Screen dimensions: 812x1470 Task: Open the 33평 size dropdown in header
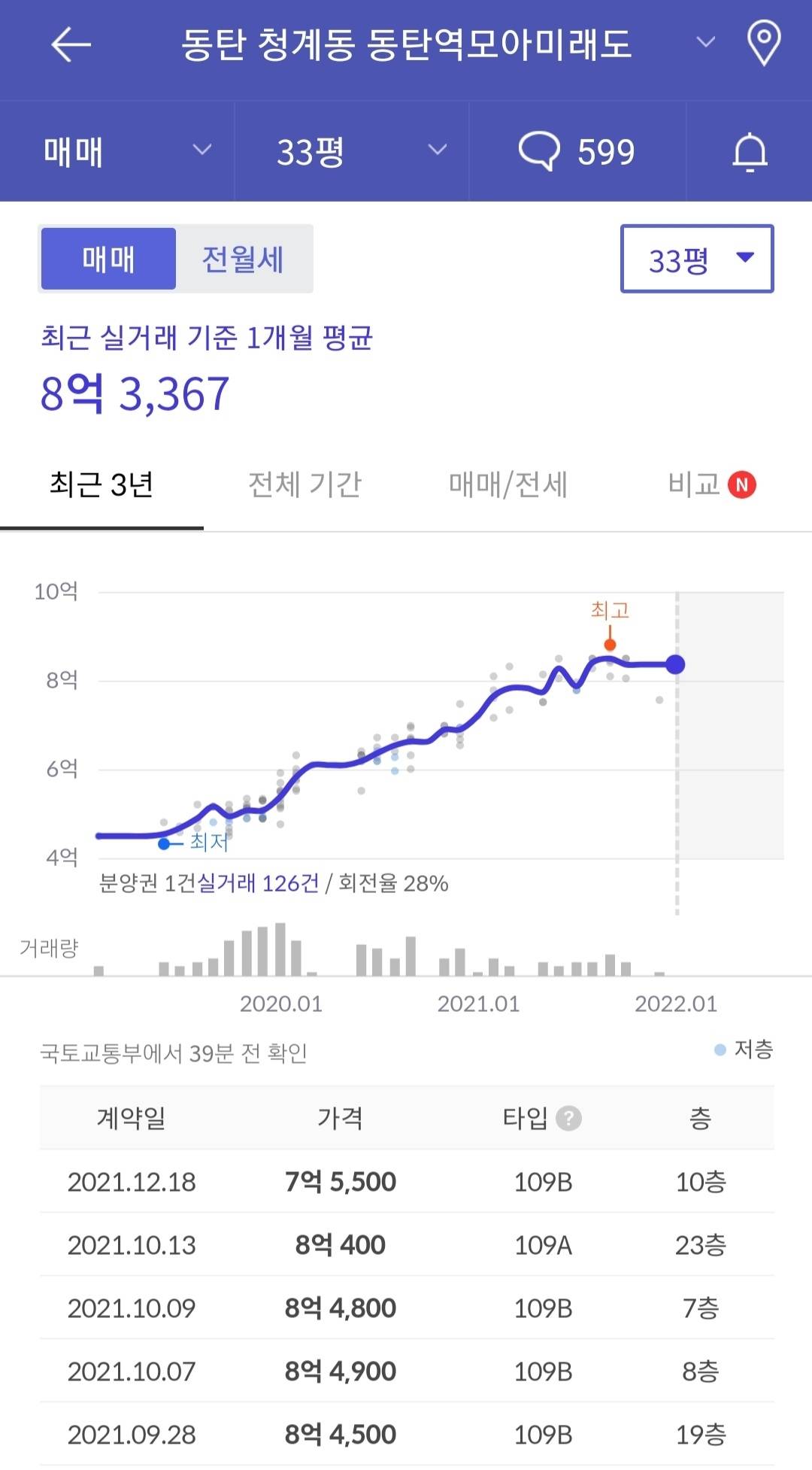tap(359, 152)
